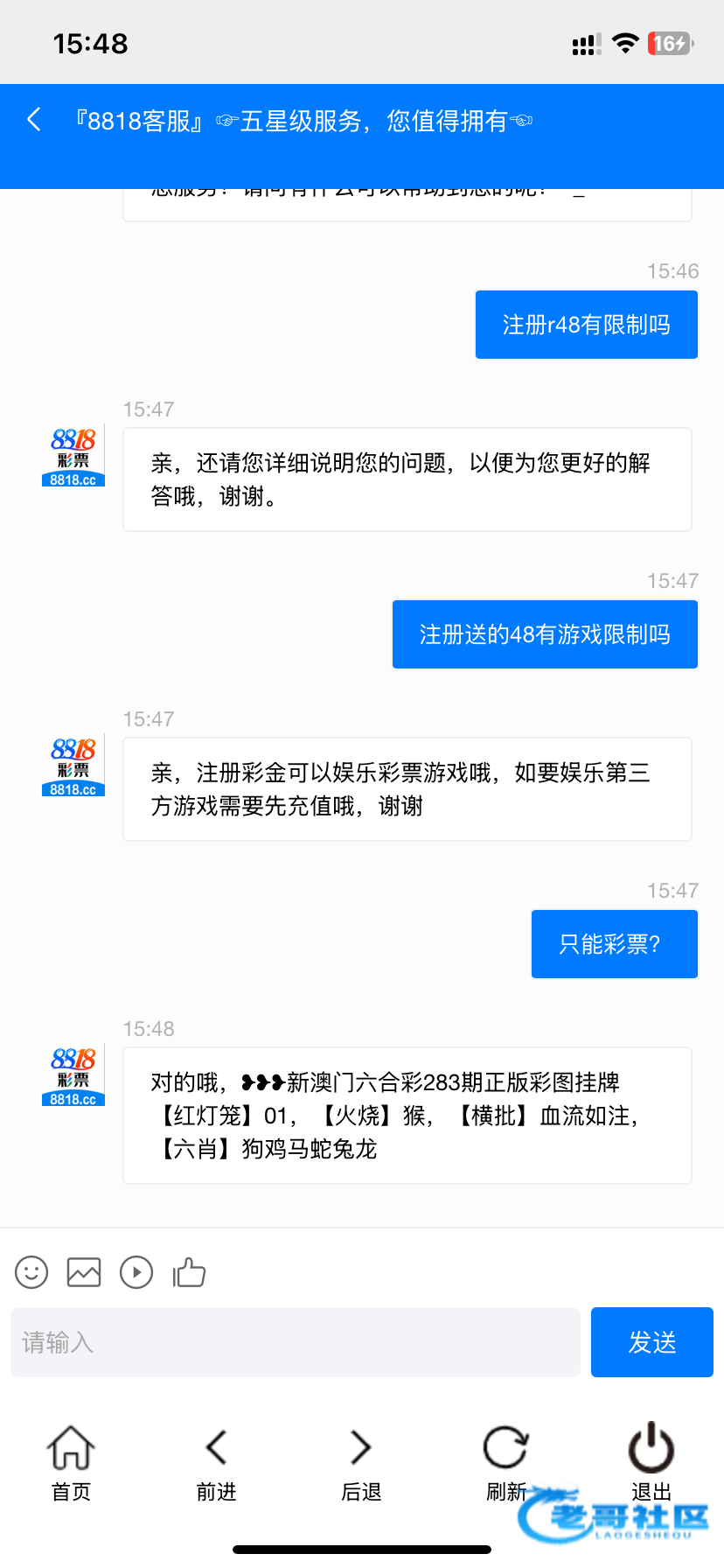724x1568 pixels.
Task: Go back using the header arrow
Action: pyautogui.click(x=35, y=119)
